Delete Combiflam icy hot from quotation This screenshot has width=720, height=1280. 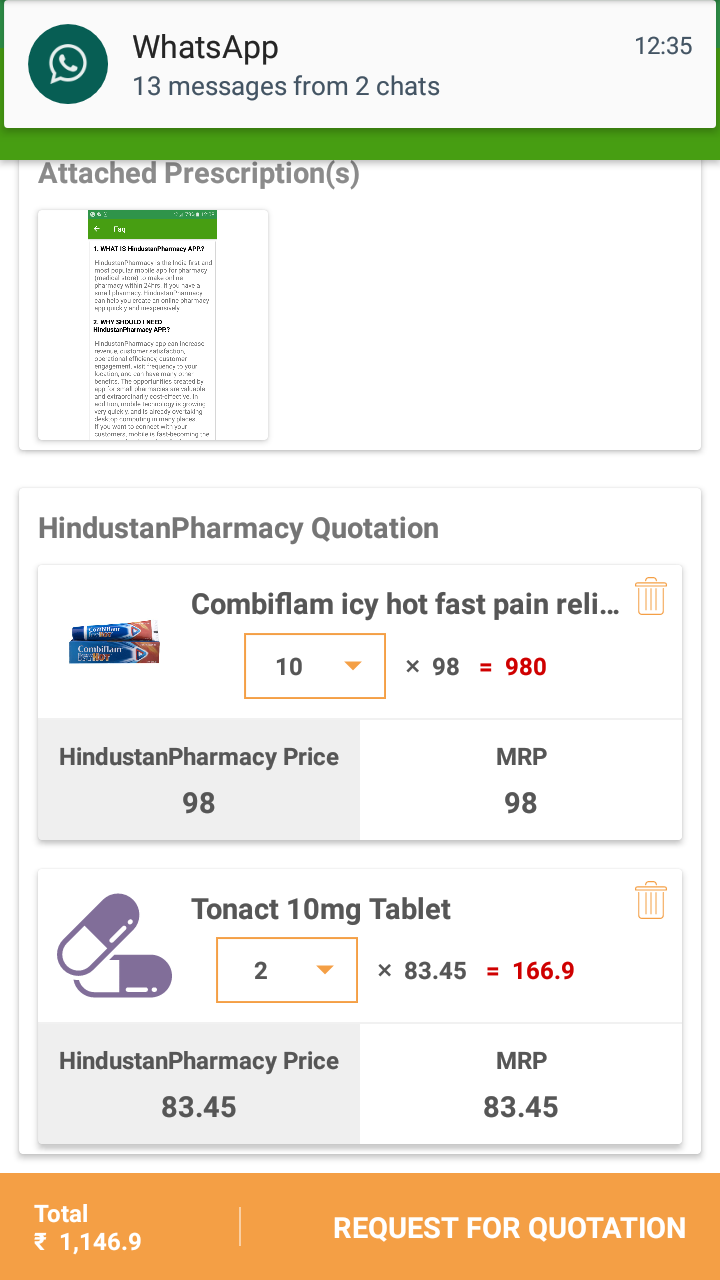[x=650, y=596]
